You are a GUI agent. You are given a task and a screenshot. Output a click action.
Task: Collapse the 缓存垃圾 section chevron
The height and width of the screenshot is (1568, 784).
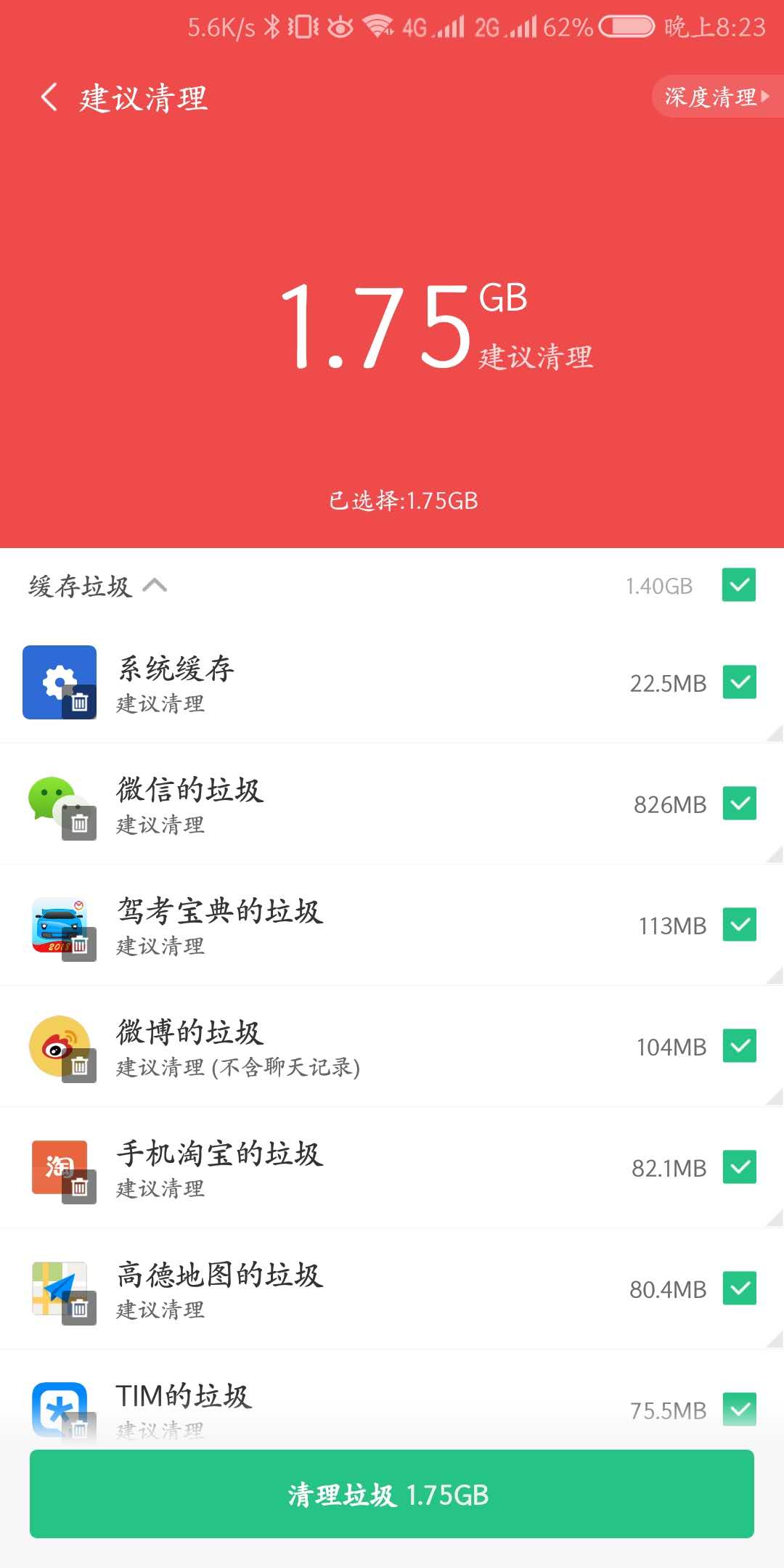(x=155, y=585)
